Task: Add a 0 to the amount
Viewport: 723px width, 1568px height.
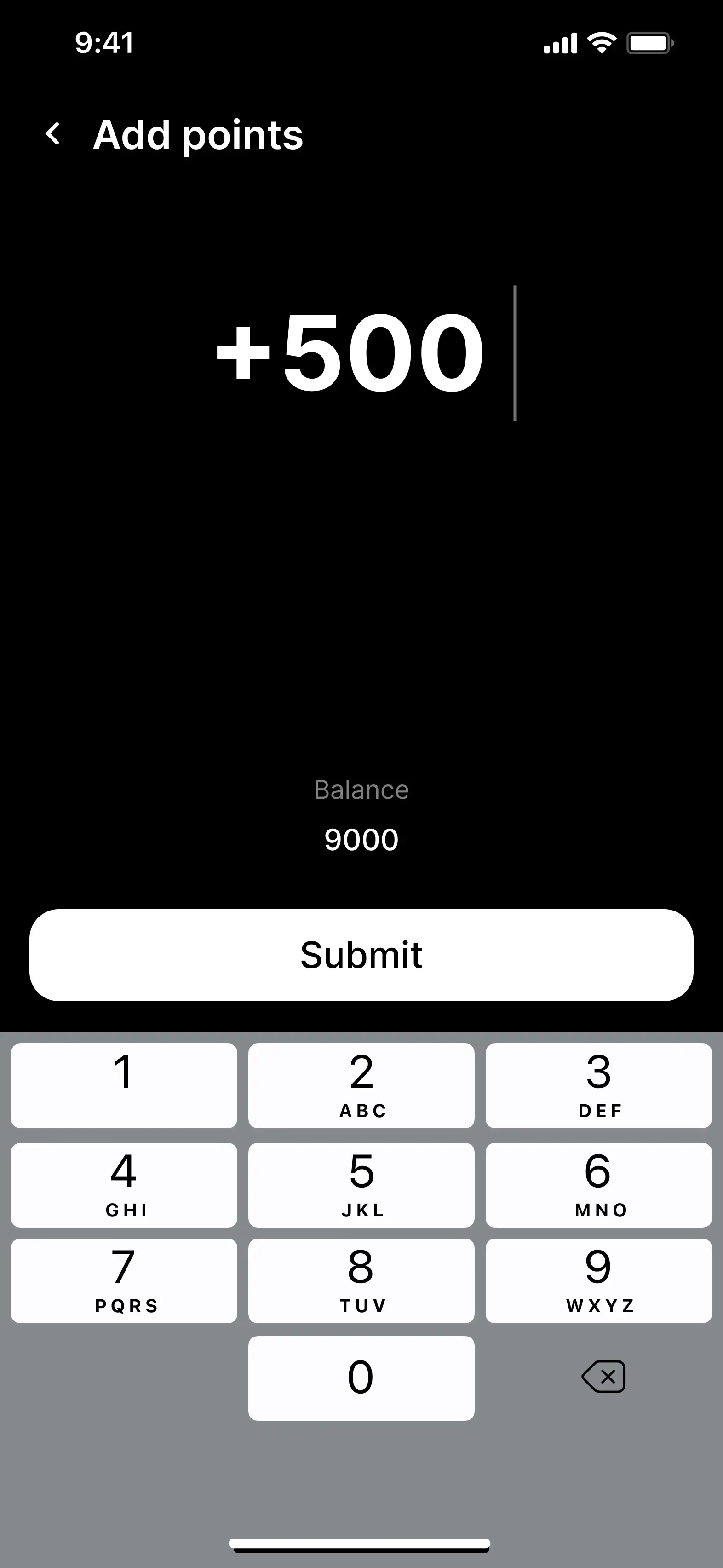Action: [x=361, y=1378]
